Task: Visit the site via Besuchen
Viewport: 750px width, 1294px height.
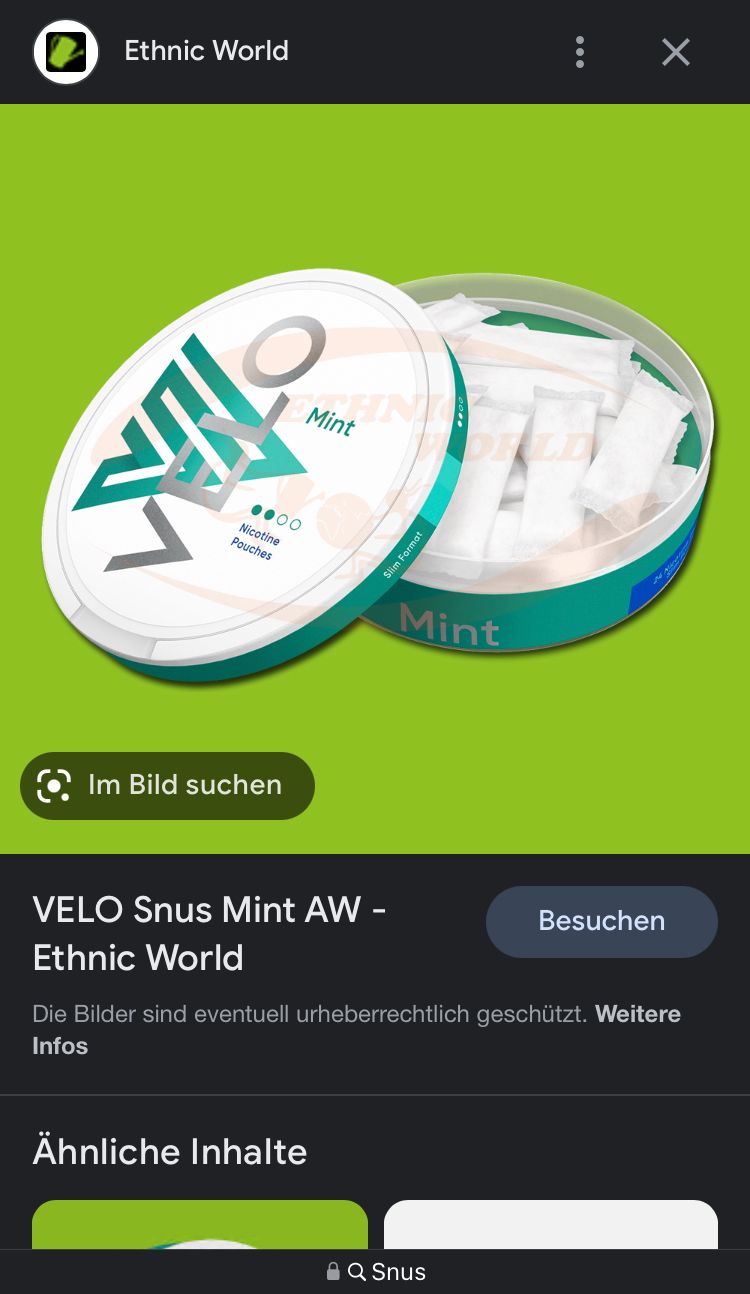Action: [601, 921]
